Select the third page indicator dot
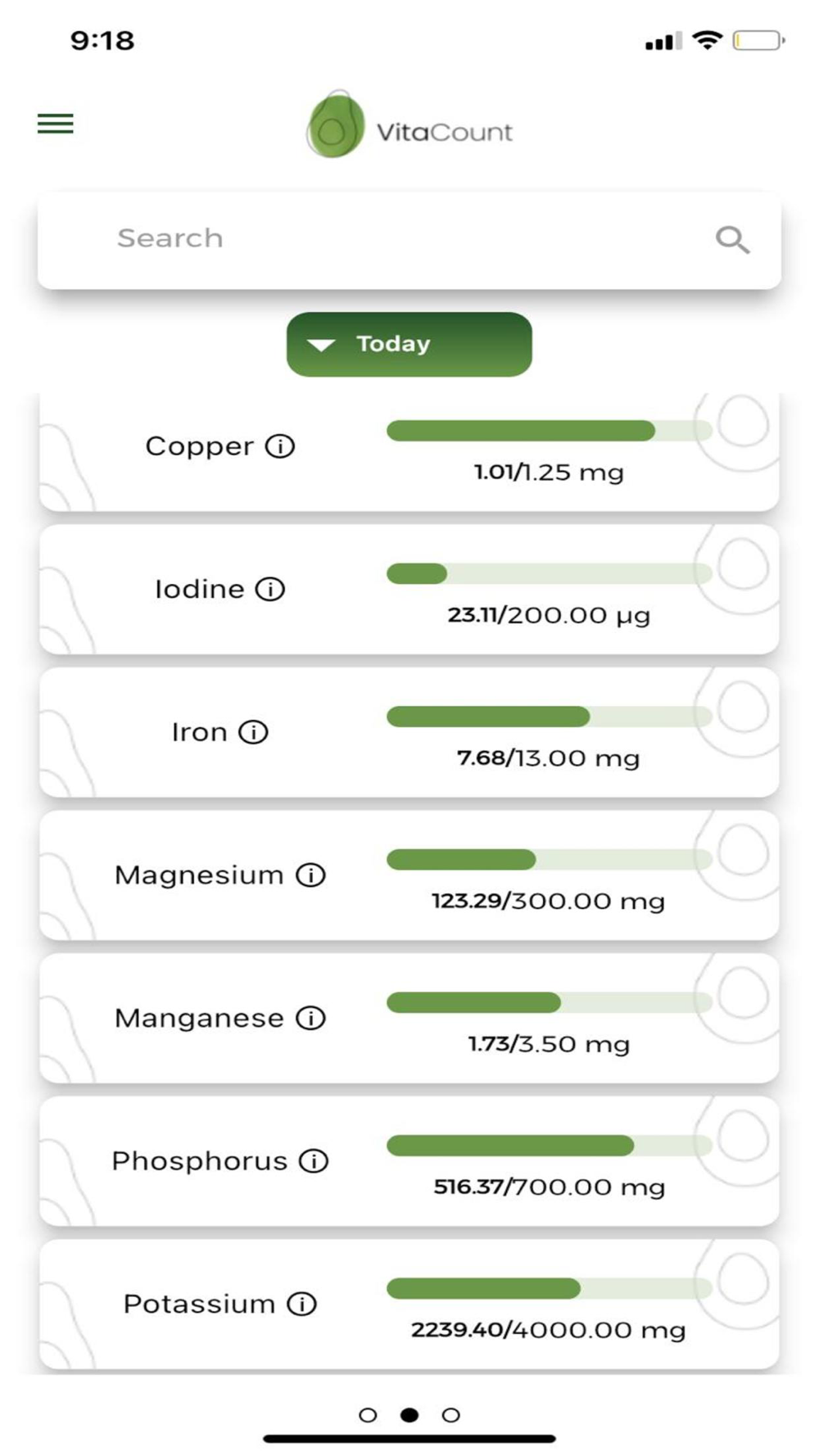The height and width of the screenshot is (1456, 819). tap(450, 1415)
